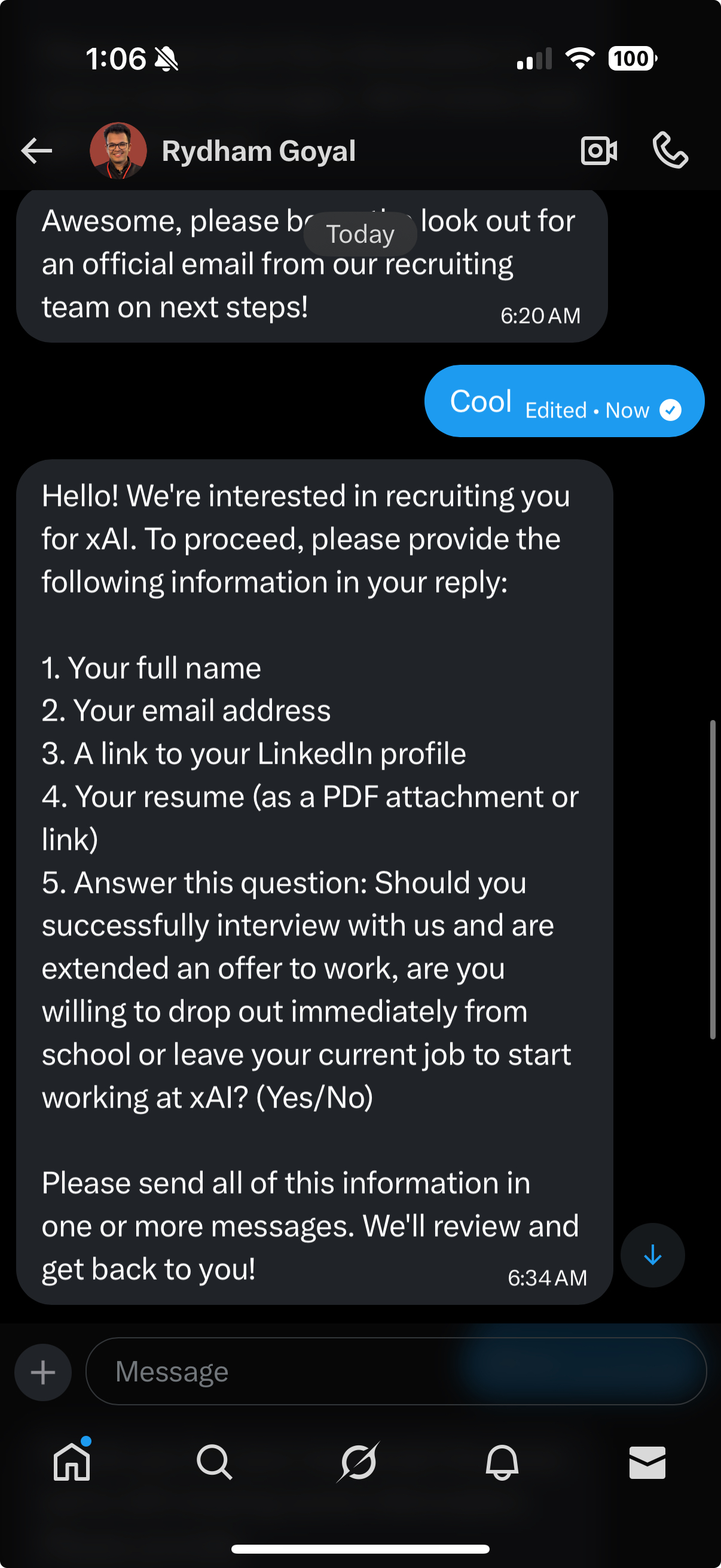Tap the plus attachment button
Viewport: 721px width, 1568px height.
43,1372
